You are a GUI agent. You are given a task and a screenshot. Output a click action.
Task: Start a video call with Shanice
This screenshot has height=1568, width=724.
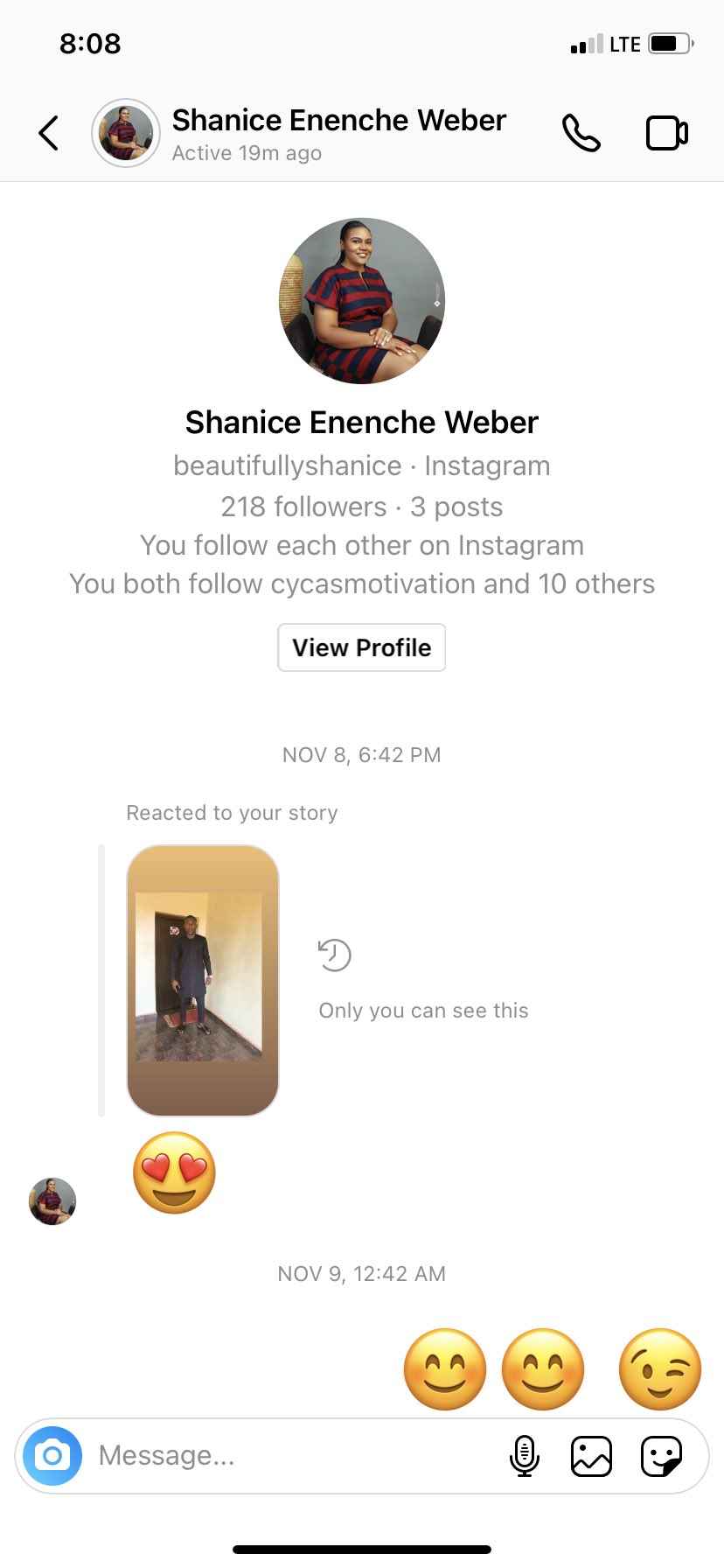pyautogui.click(x=667, y=133)
